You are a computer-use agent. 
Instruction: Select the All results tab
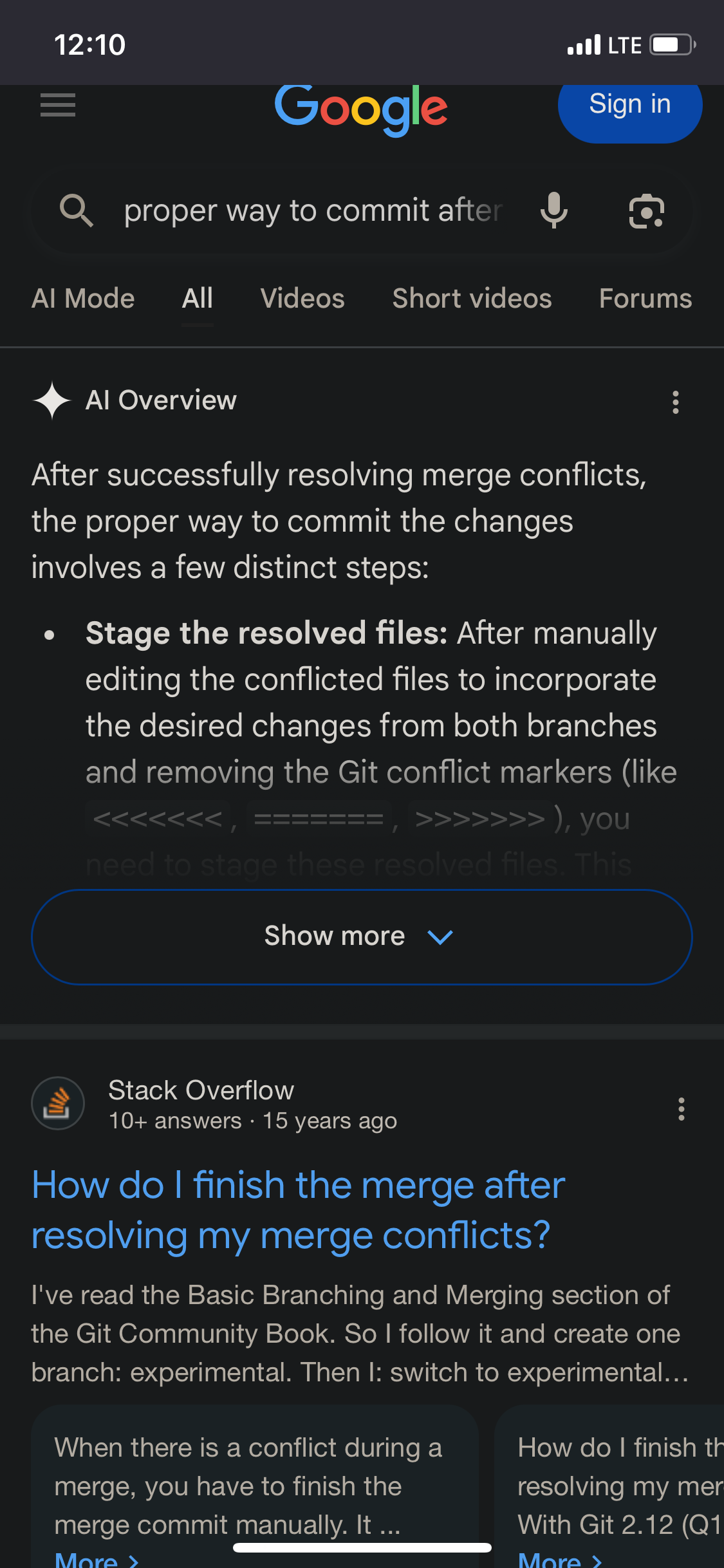click(x=197, y=299)
